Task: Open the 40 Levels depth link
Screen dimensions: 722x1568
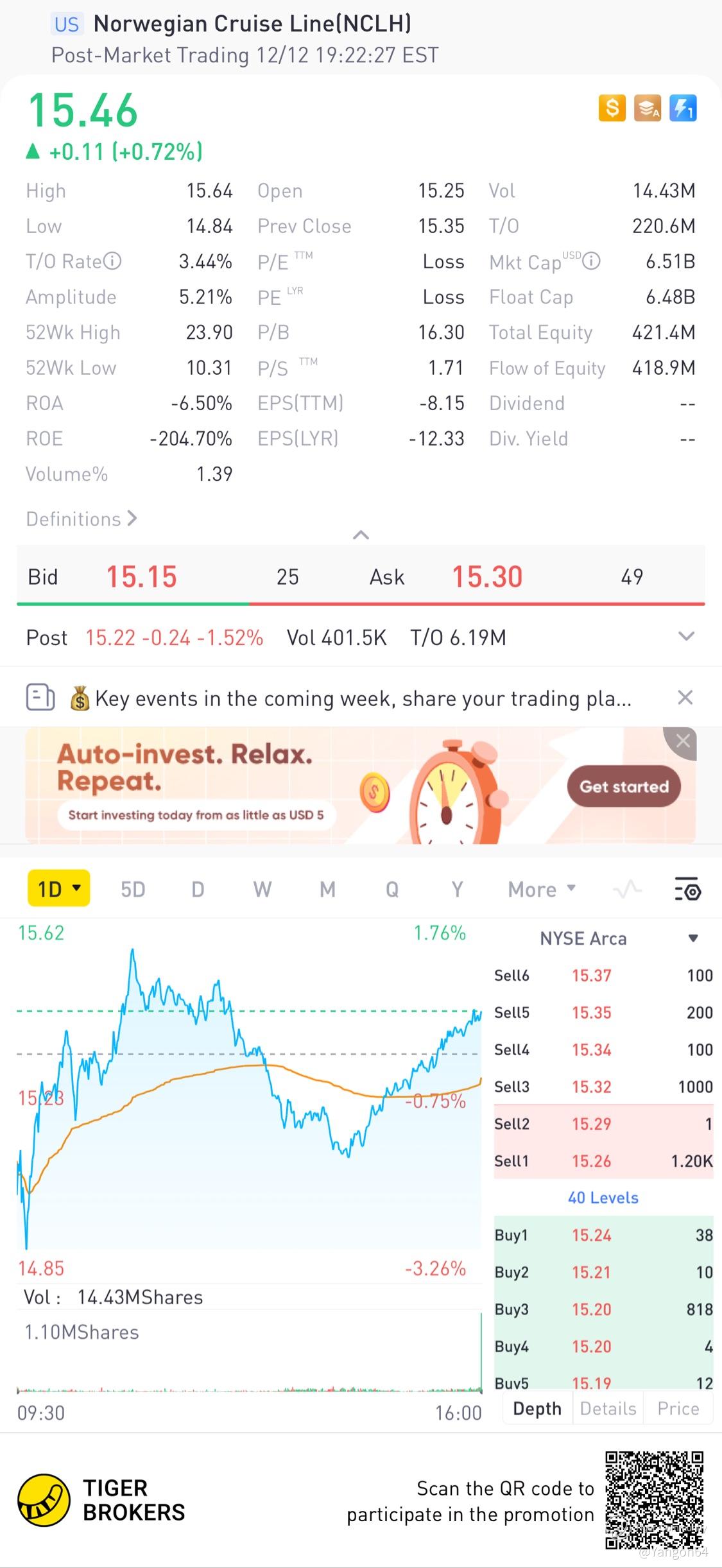Action: coord(603,1198)
